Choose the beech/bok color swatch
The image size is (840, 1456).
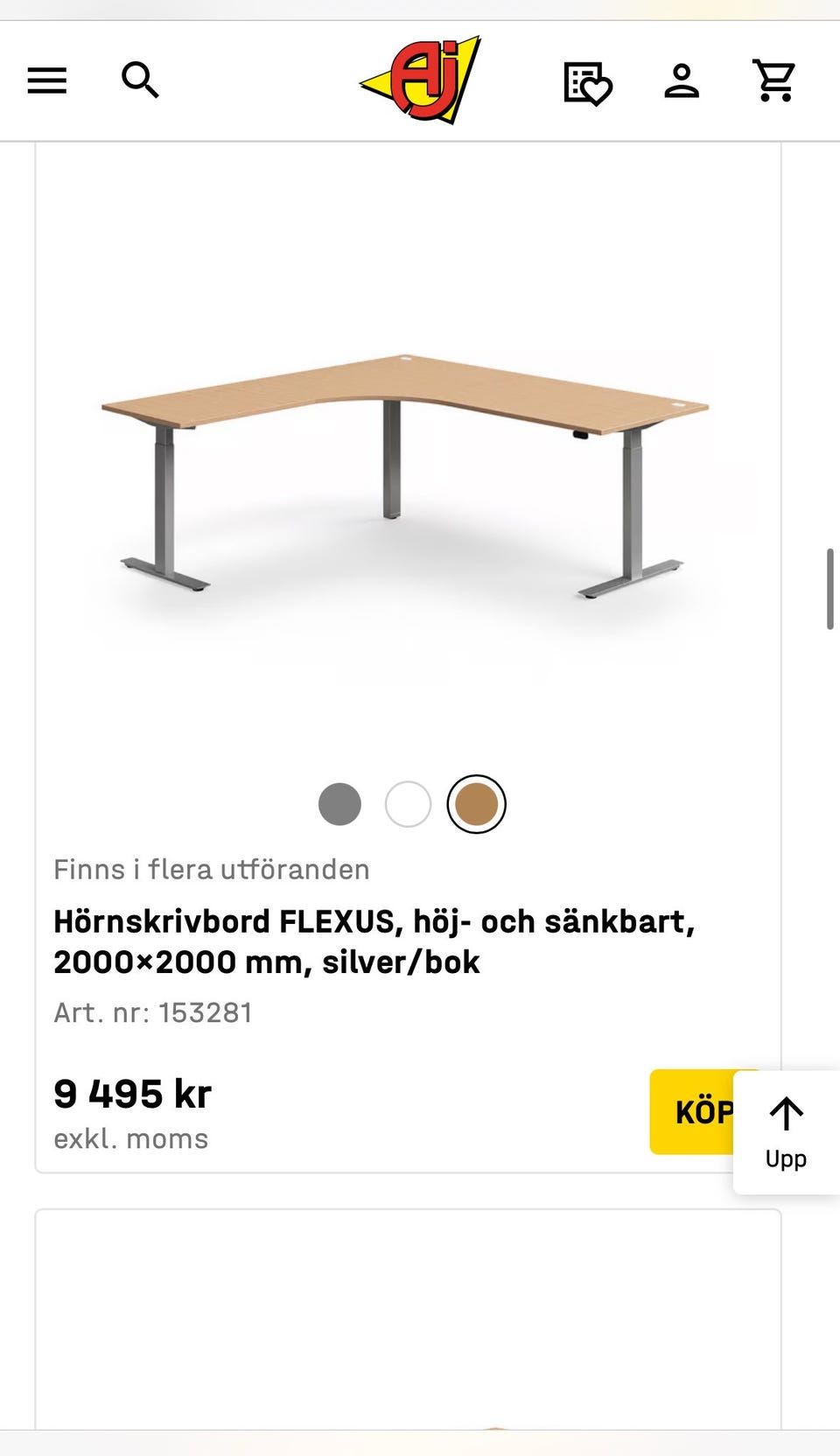coord(476,803)
